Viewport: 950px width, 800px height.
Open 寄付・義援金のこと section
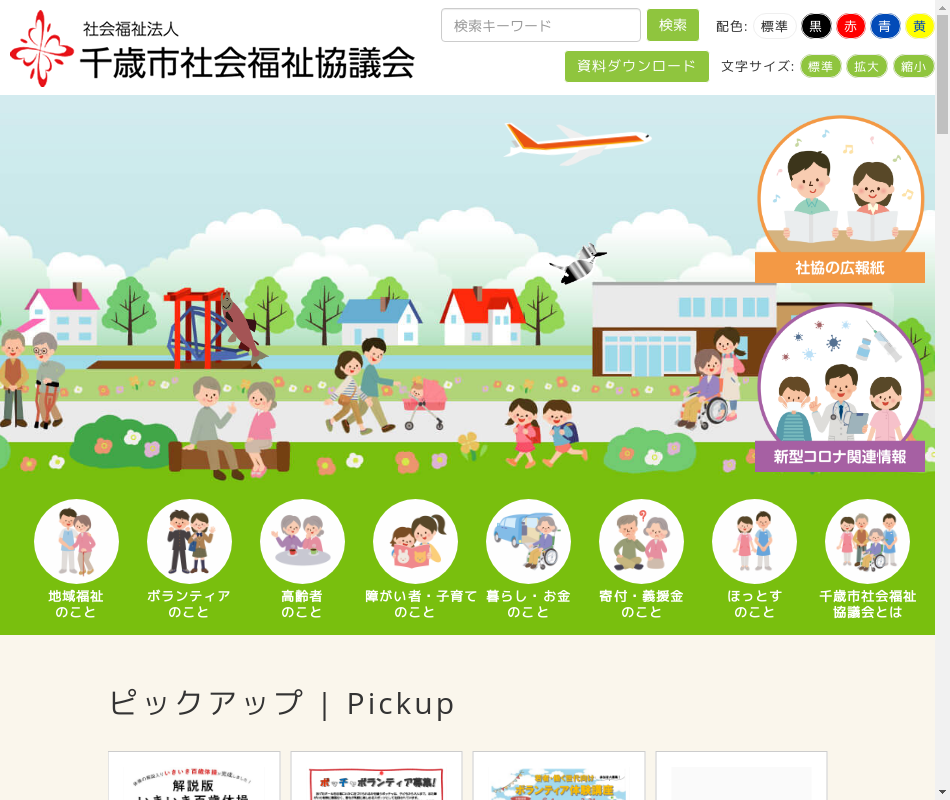(x=641, y=558)
